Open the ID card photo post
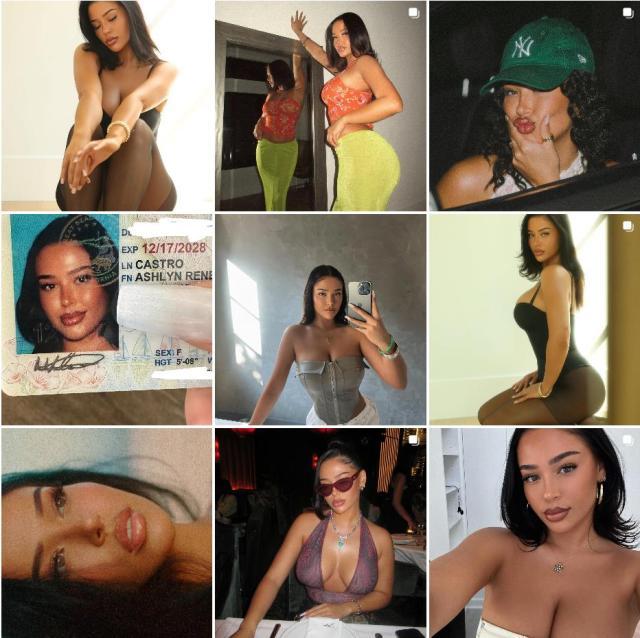The image size is (640, 638). click(x=106, y=318)
